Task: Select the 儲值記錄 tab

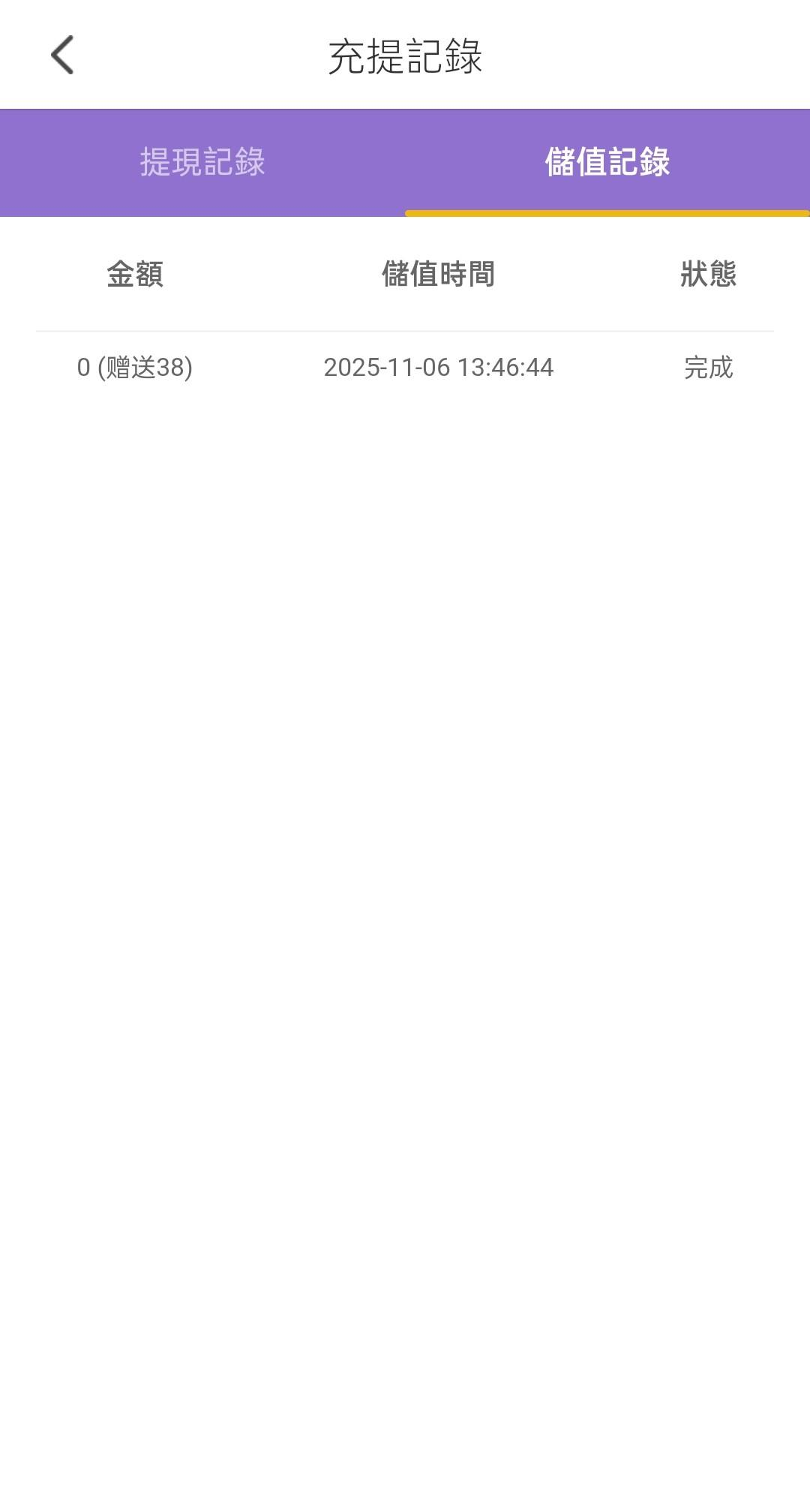Action: click(x=607, y=162)
